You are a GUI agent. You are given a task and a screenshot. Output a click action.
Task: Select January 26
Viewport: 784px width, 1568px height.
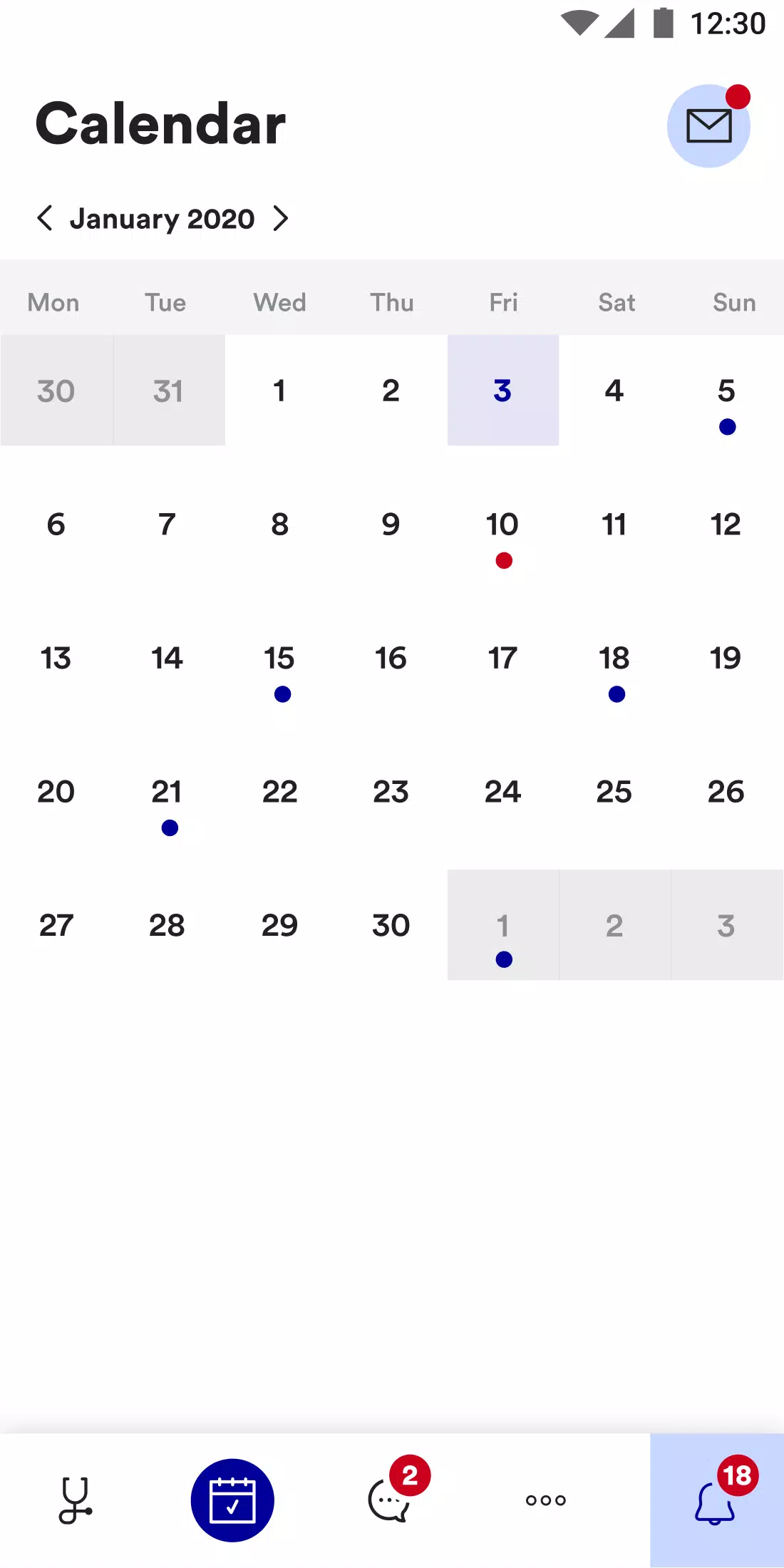coord(726,792)
